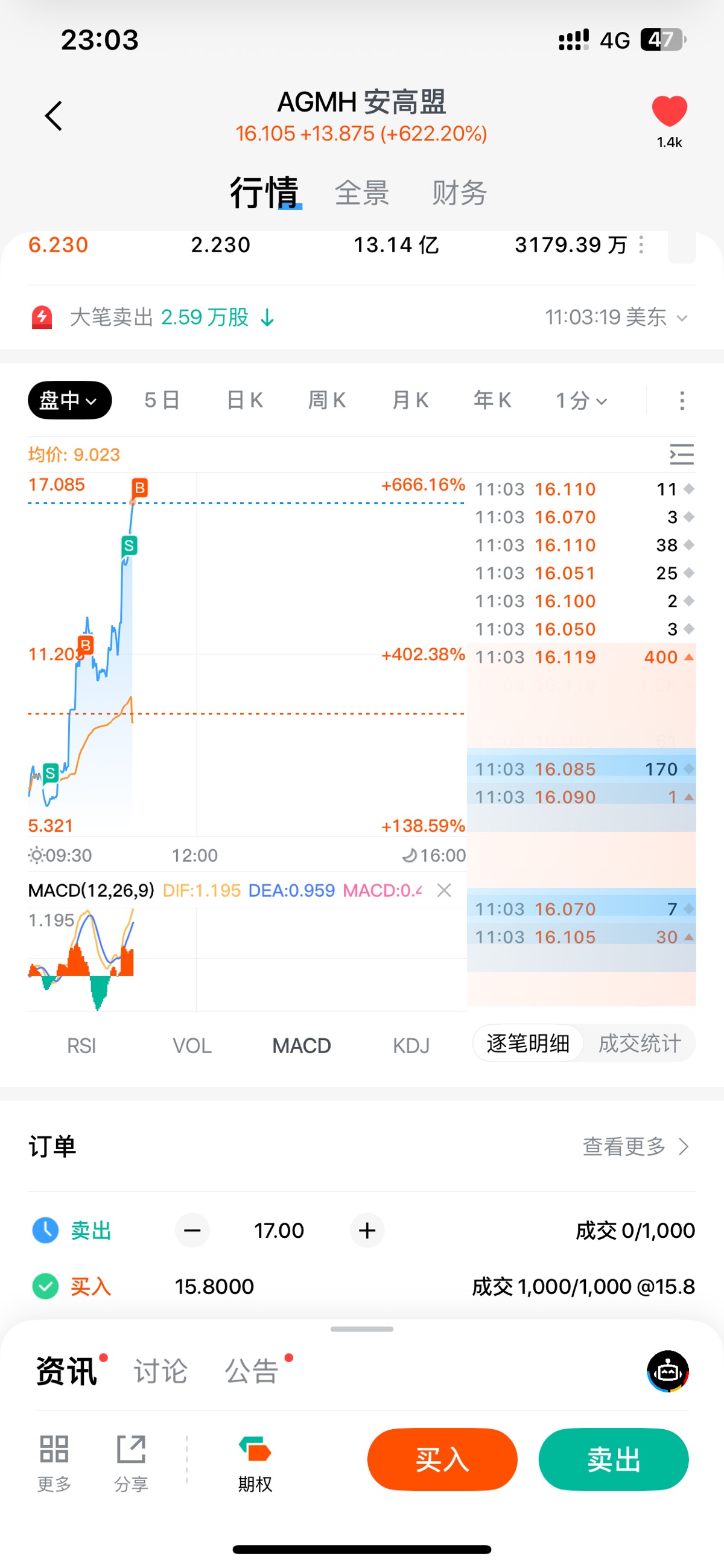
Task: Tap the green 卖出 button
Action: click(x=613, y=1459)
